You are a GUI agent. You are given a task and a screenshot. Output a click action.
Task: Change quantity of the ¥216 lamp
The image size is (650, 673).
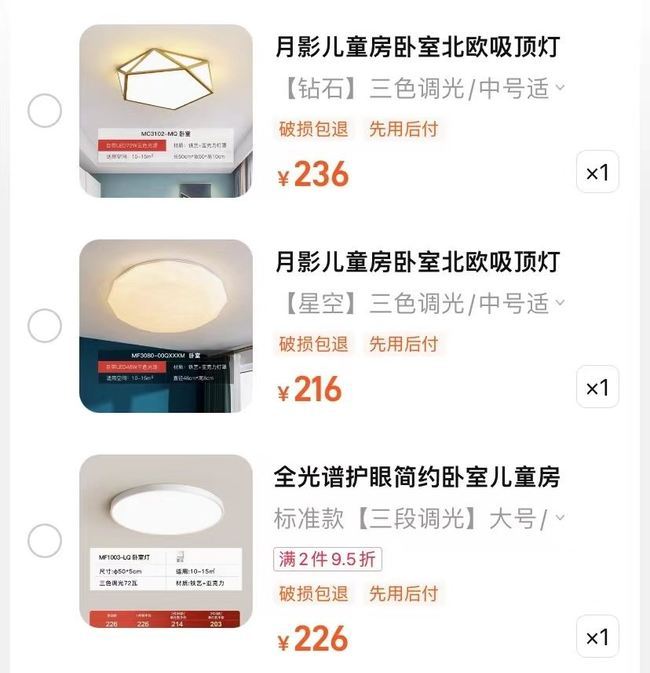[x=597, y=388]
